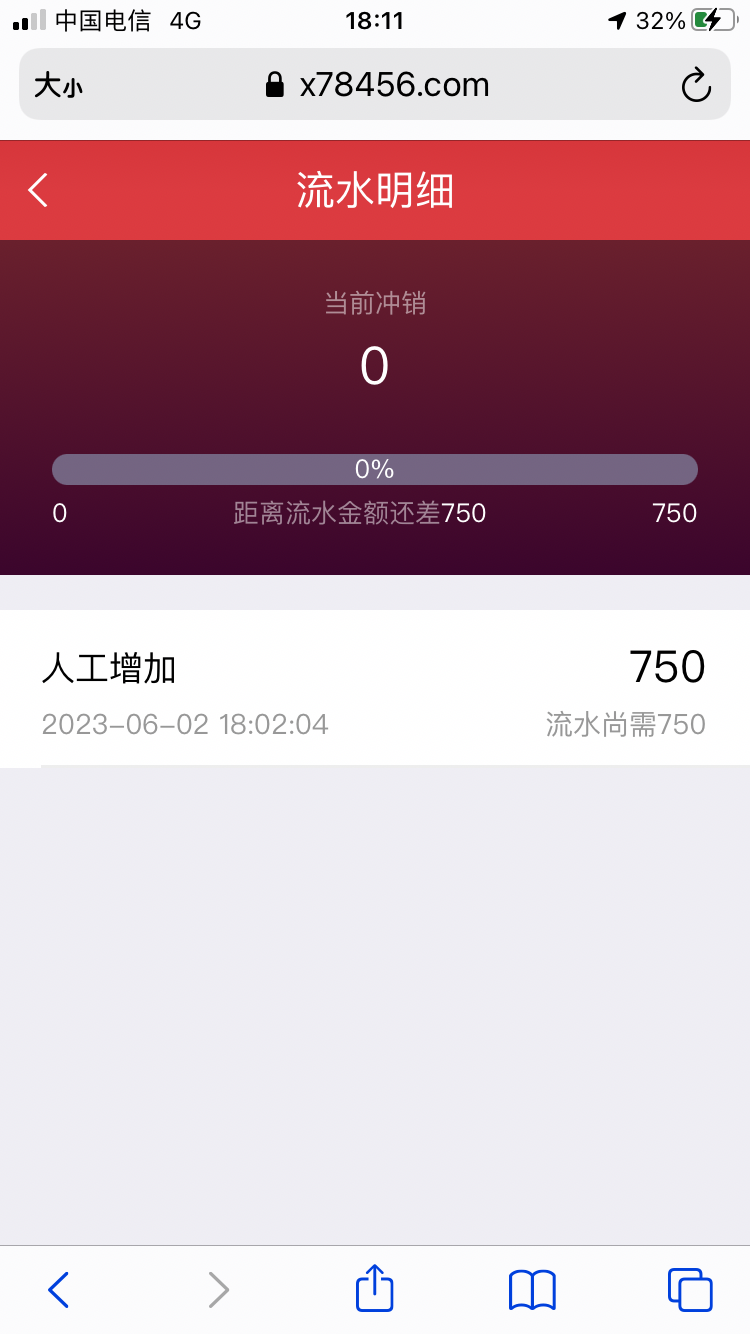Open the Safari share sheet
The image size is (750, 1334).
375,1288
